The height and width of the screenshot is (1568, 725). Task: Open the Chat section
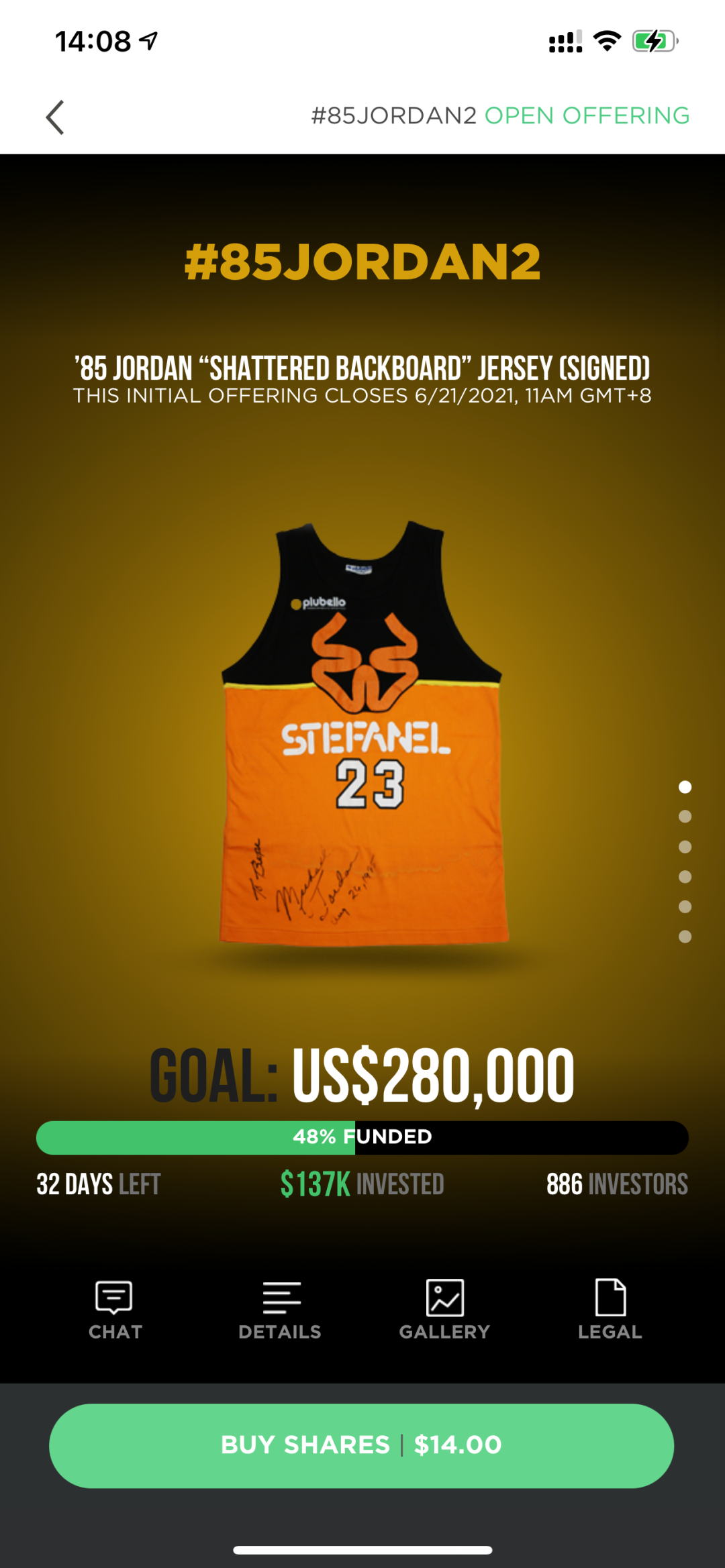tap(115, 1309)
